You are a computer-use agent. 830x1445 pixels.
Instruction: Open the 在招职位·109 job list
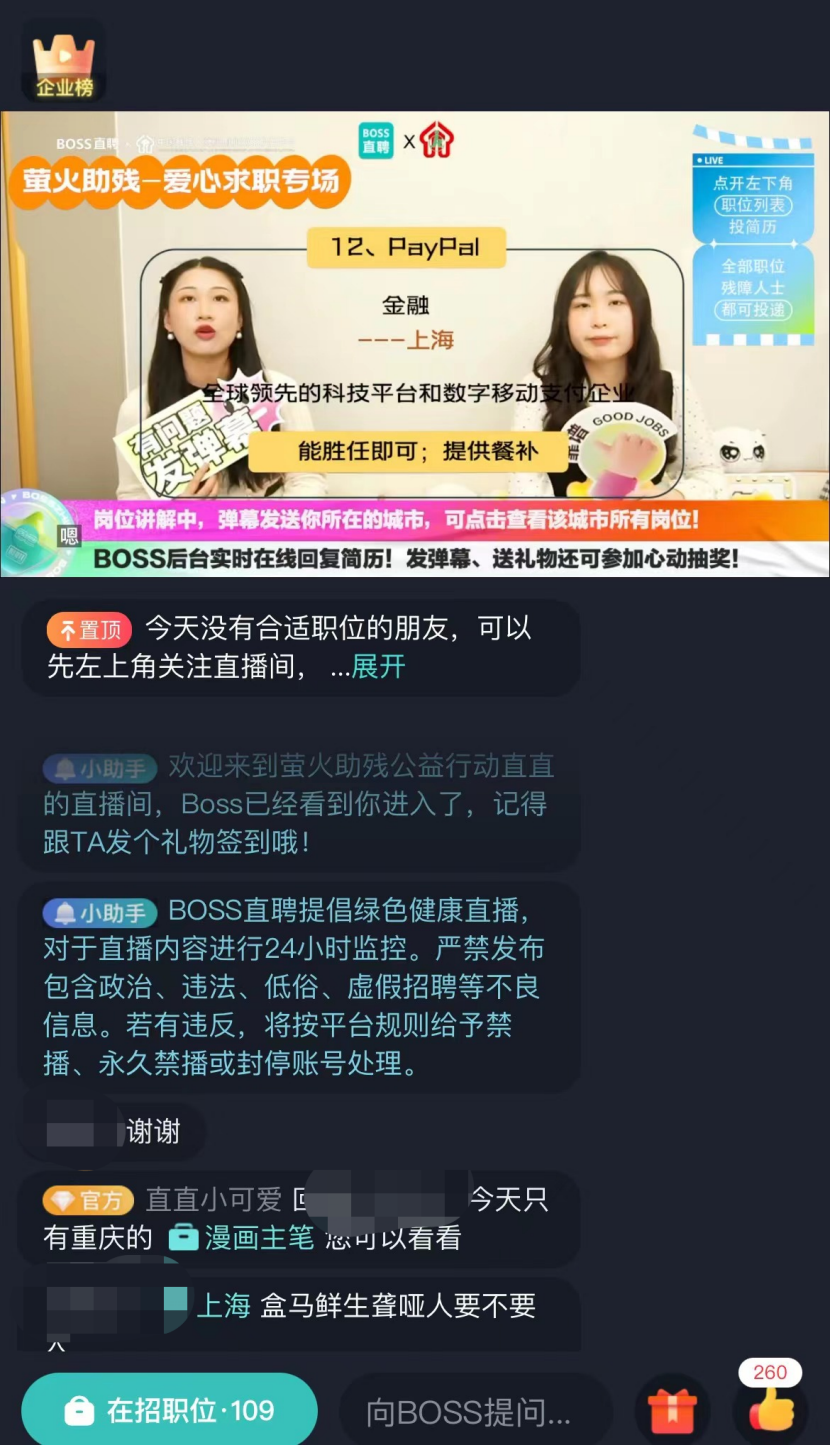coord(169,1411)
